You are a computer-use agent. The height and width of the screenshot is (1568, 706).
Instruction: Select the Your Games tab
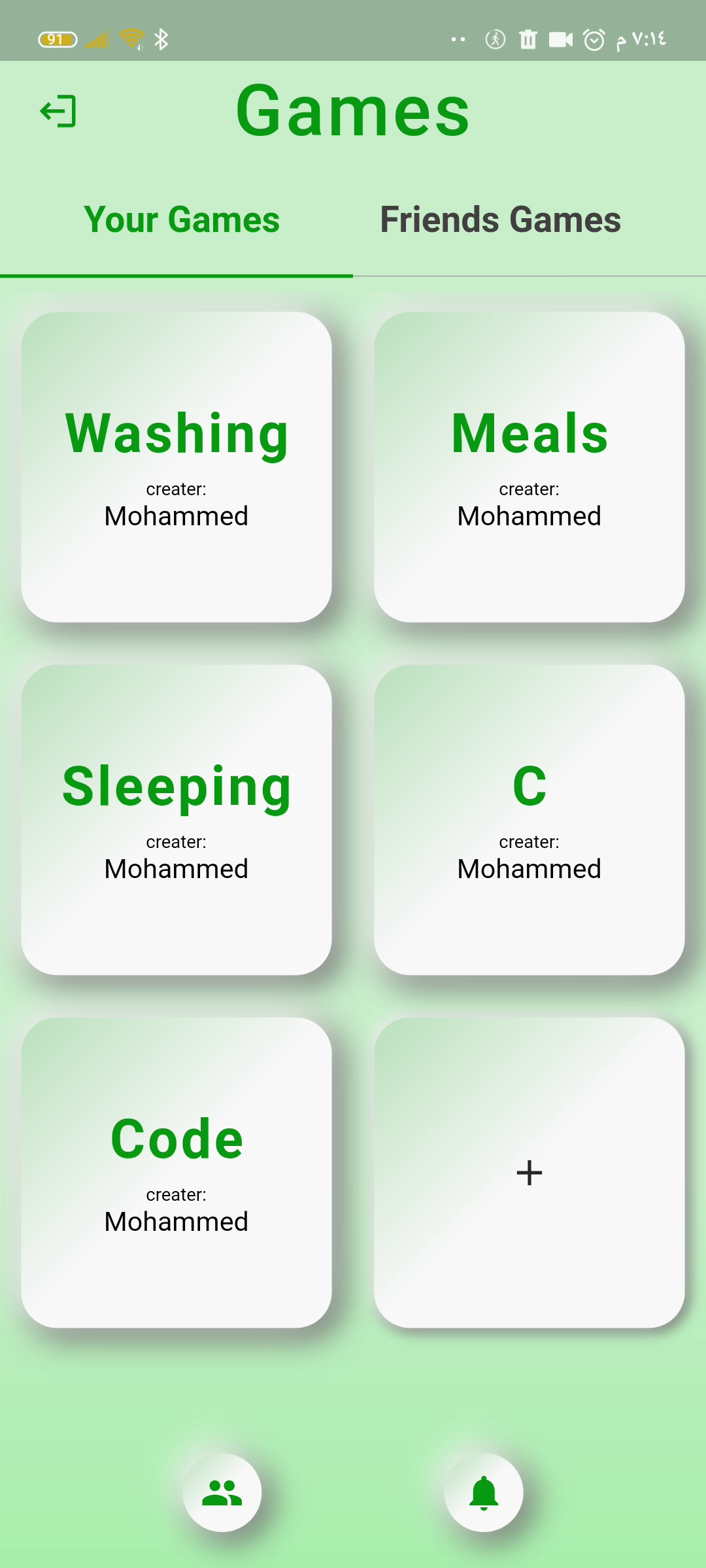(x=182, y=220)
